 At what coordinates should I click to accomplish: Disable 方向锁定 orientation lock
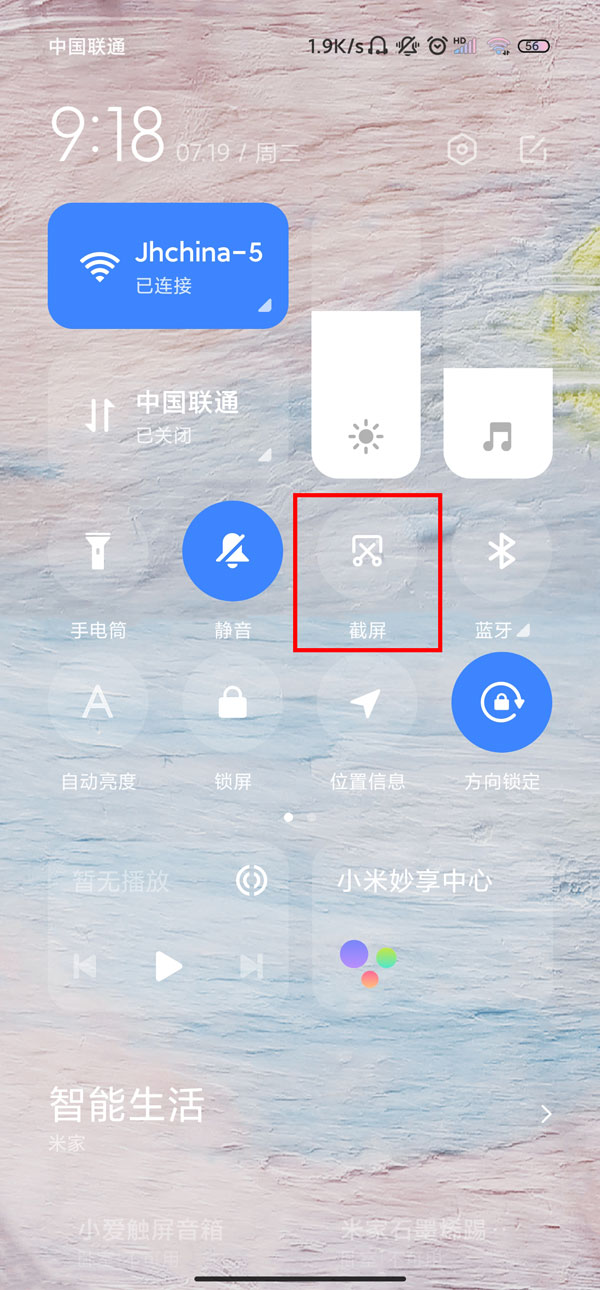(501, 703)
